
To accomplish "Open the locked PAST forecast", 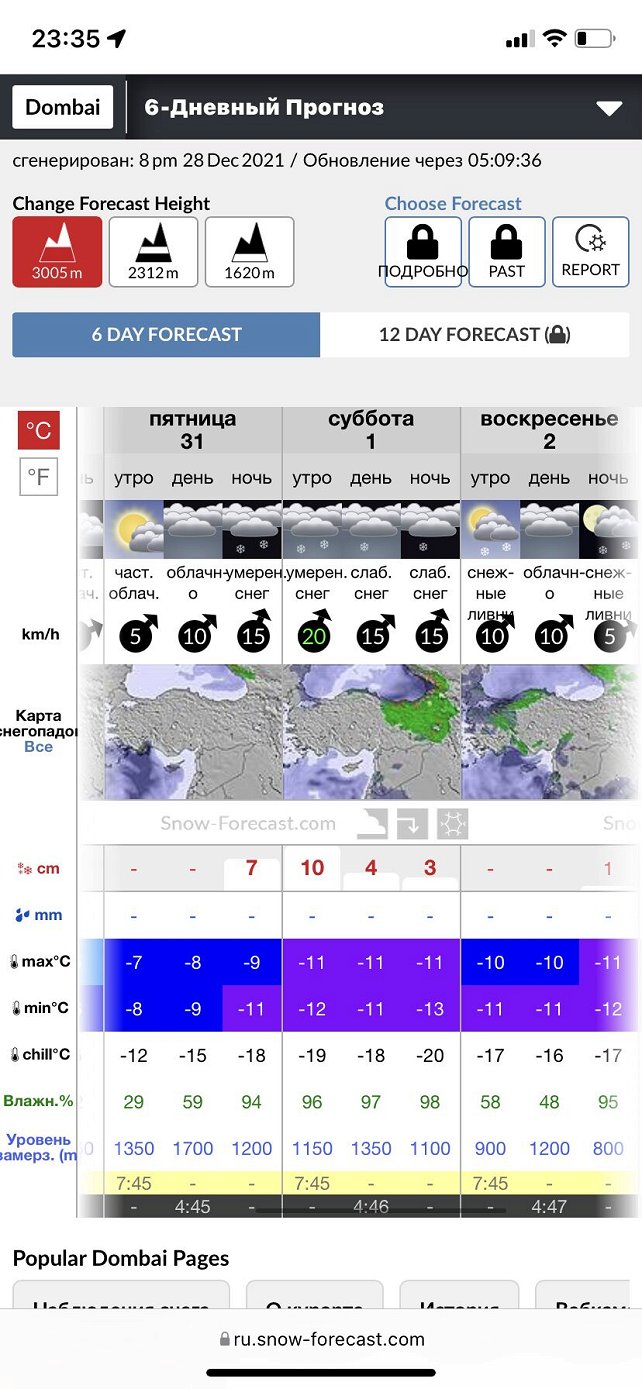I will click(506, 252).
